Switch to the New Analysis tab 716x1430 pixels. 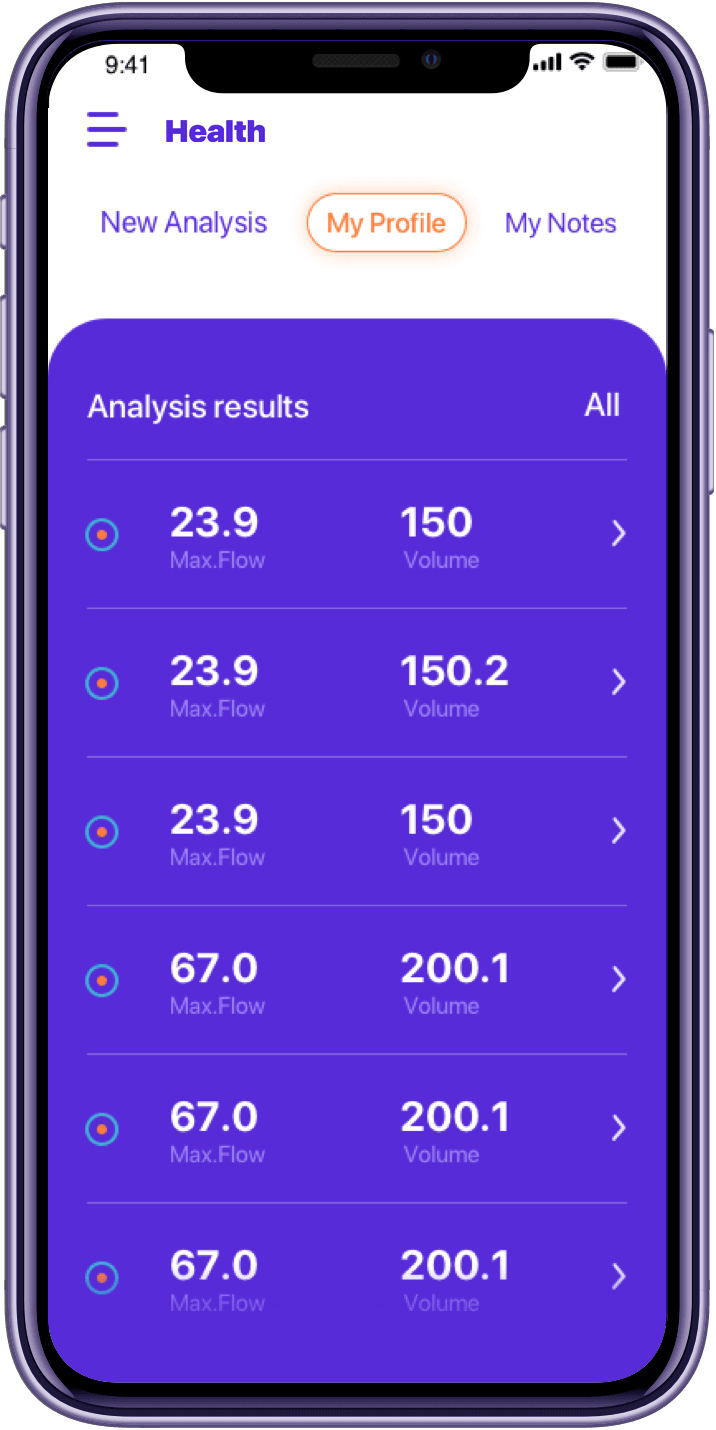[184, 222]
